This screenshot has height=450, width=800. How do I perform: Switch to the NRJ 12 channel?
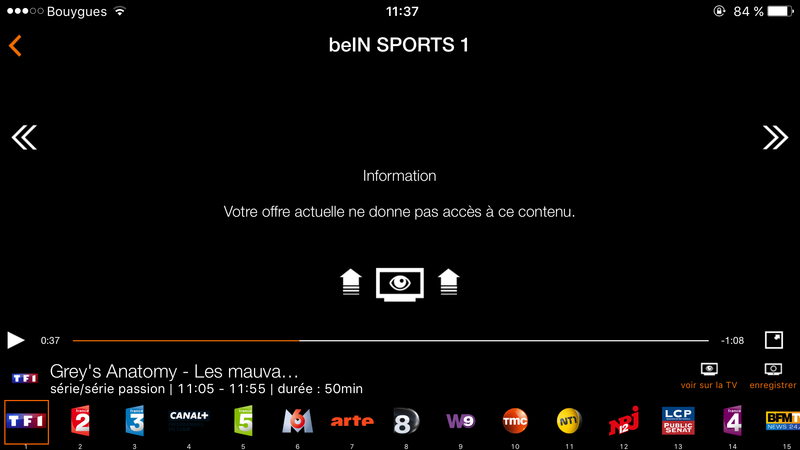point(623,422)
